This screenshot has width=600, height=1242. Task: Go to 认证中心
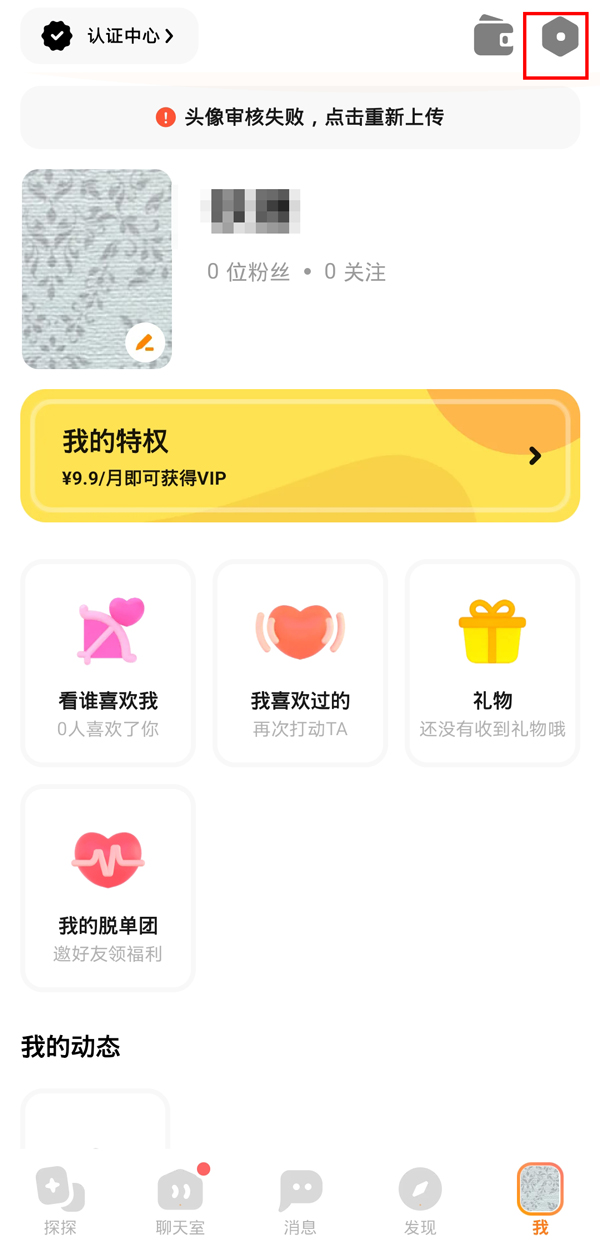(109, 36)
